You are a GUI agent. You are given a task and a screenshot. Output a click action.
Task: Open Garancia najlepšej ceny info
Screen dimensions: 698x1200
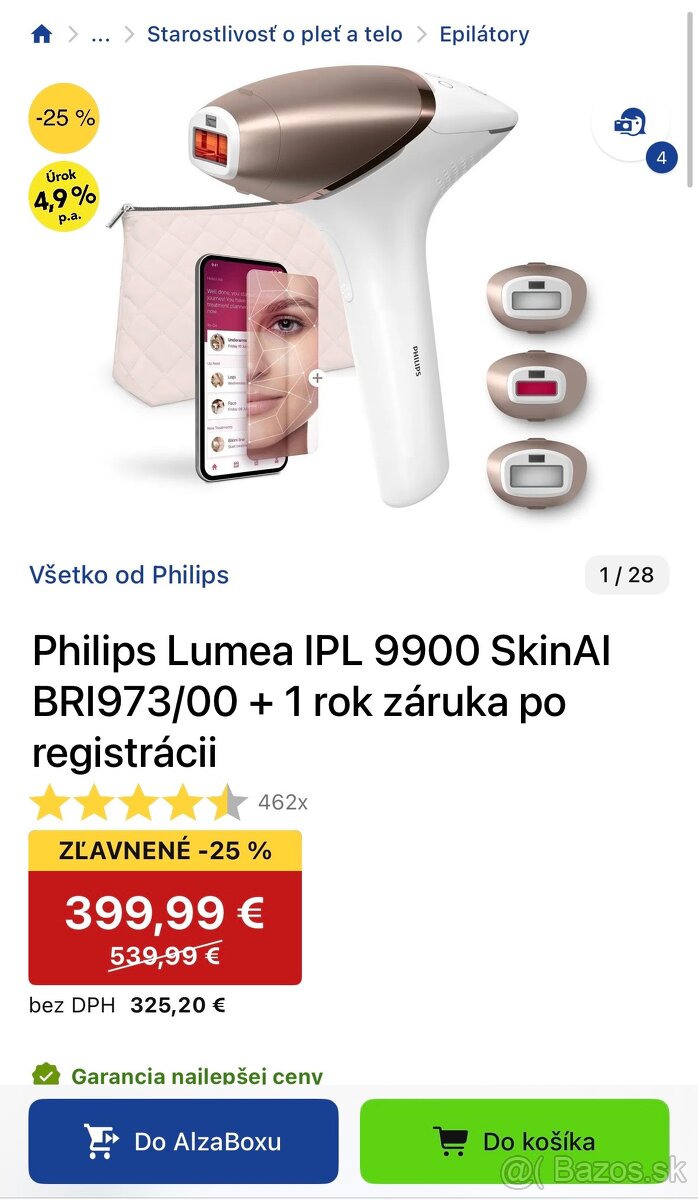tap(196, 1076)
